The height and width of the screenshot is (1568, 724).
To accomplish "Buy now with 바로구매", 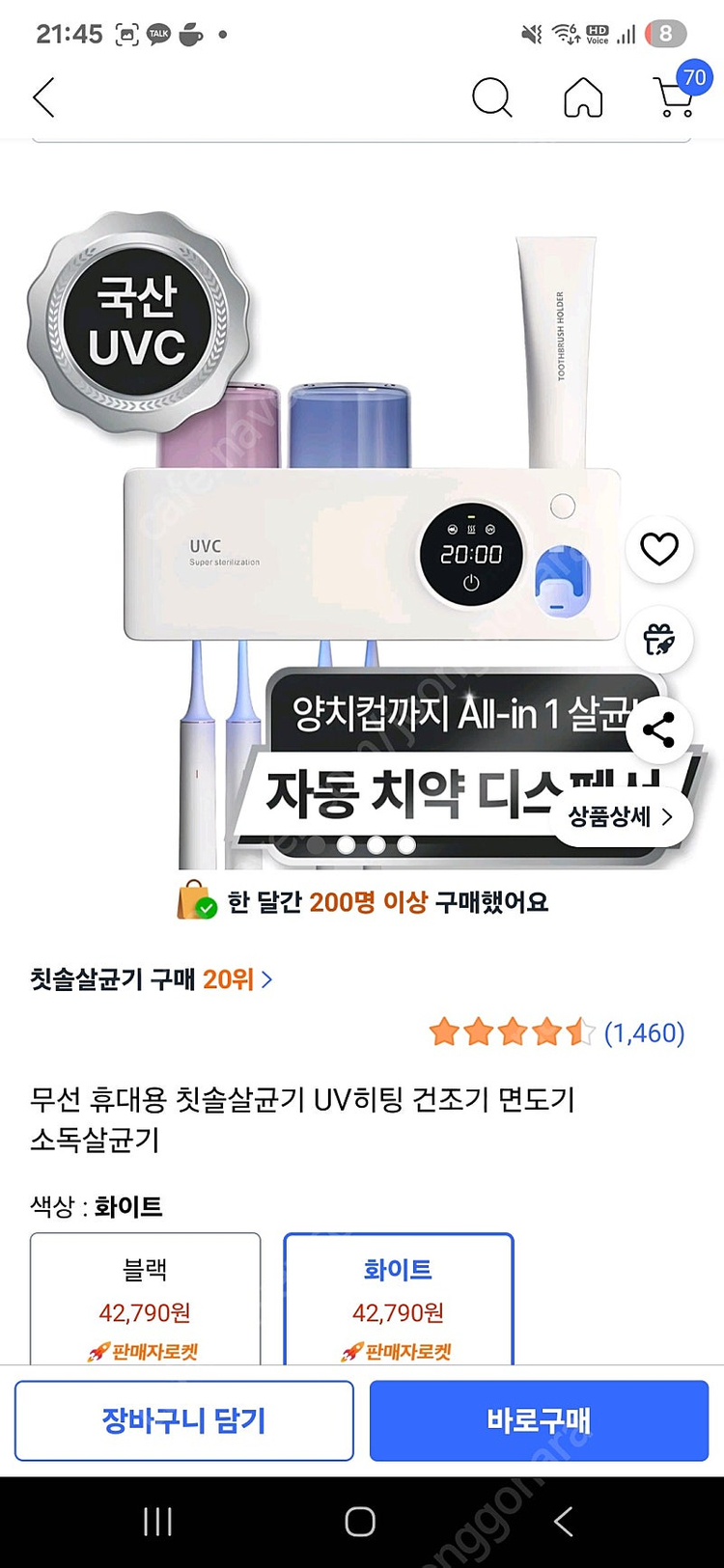I will [539, 1420].
